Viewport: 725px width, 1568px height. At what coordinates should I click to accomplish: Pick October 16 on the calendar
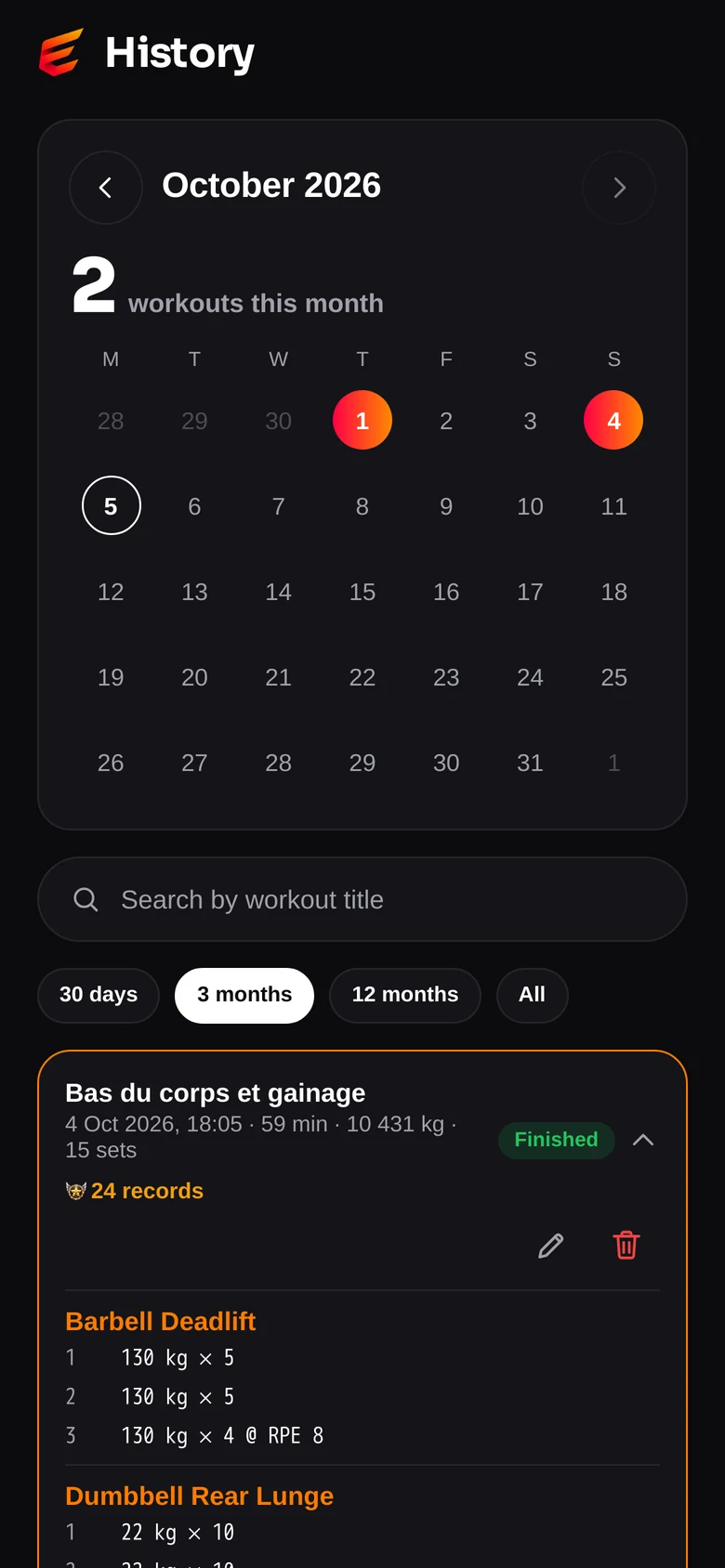(446, 592)
